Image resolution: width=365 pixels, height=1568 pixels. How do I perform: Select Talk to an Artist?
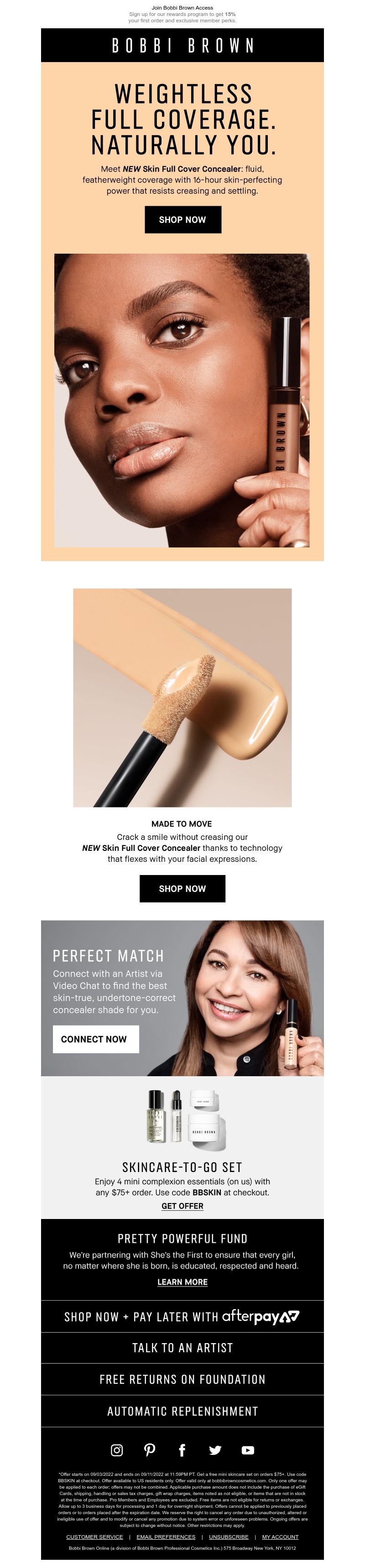182,1348
